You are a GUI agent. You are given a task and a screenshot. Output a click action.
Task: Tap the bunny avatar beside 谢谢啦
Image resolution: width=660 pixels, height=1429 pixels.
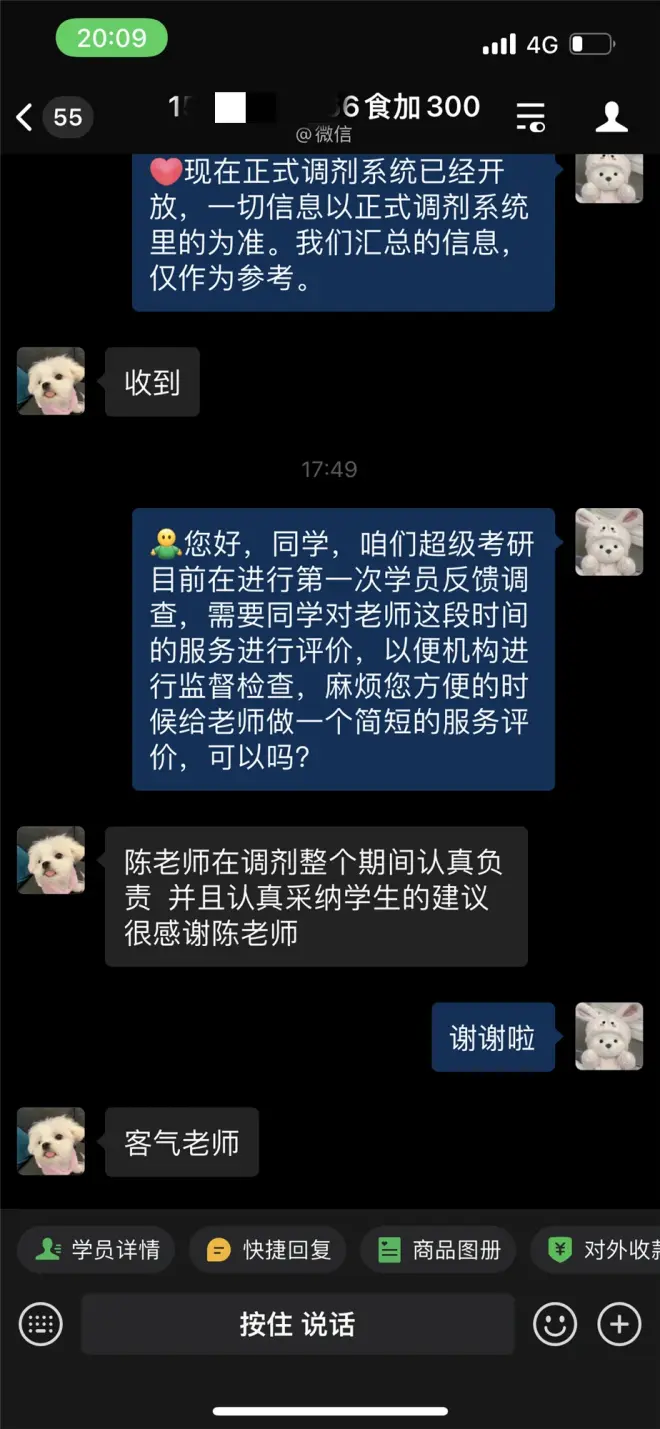609,1037
